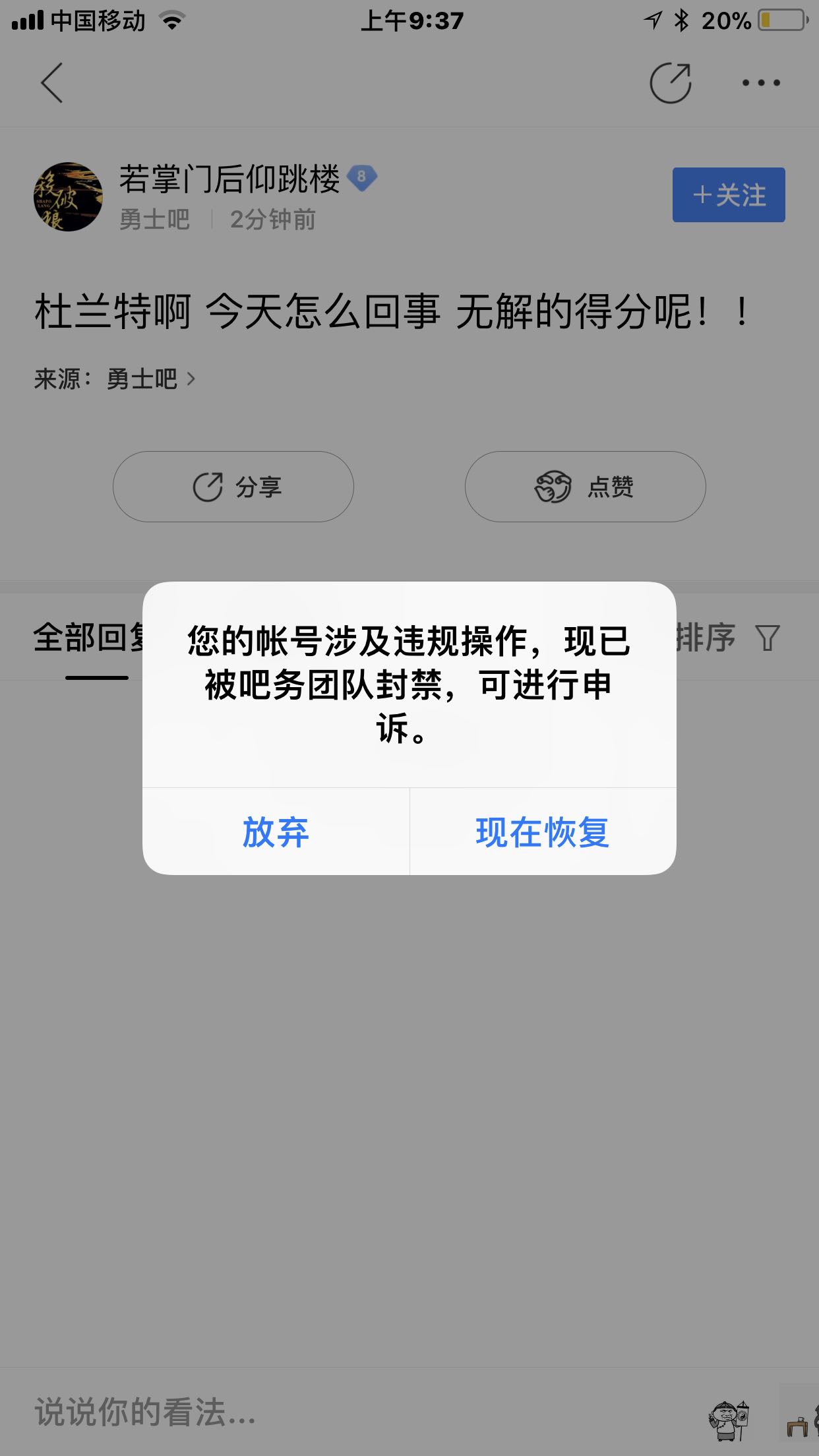Tap the 分享 button below the post
This screenshot has width=819, height=1456.
tap(233, 487)
